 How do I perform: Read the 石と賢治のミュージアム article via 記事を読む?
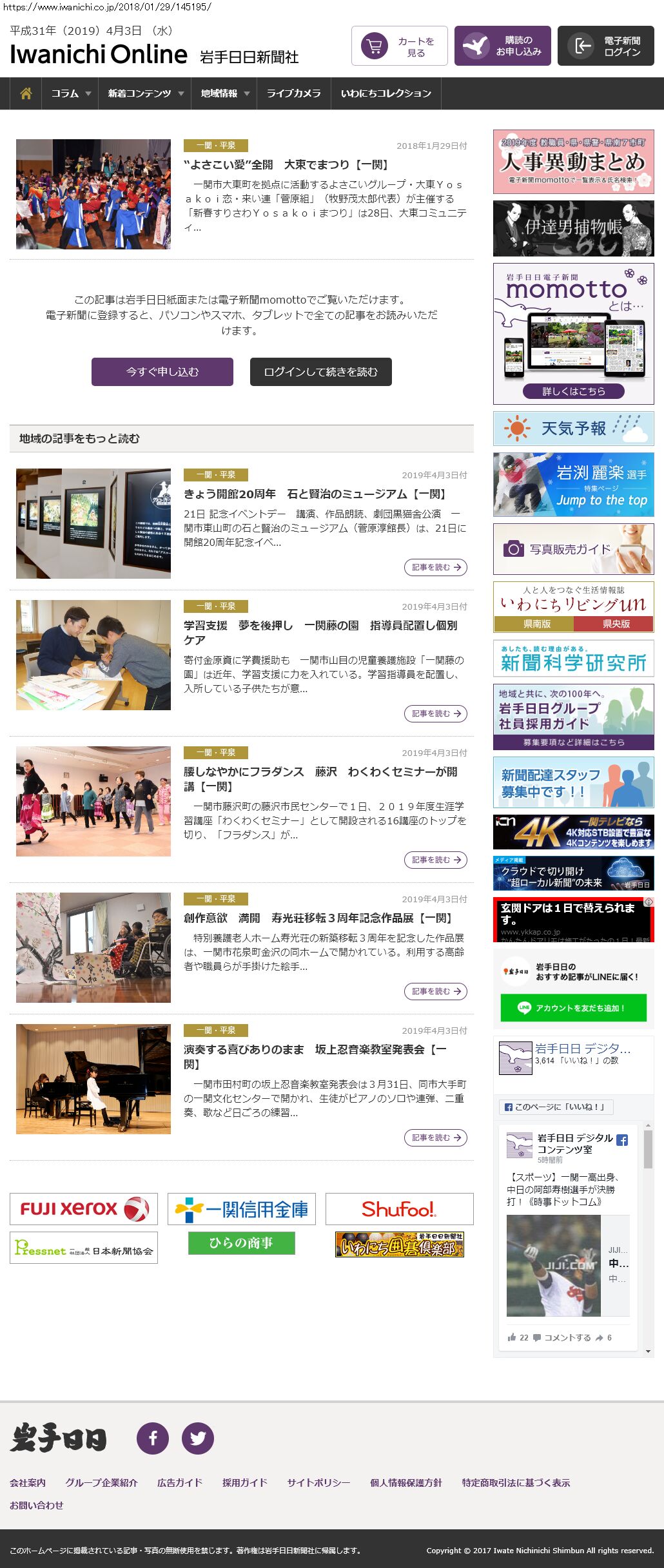tap(436, 567)
